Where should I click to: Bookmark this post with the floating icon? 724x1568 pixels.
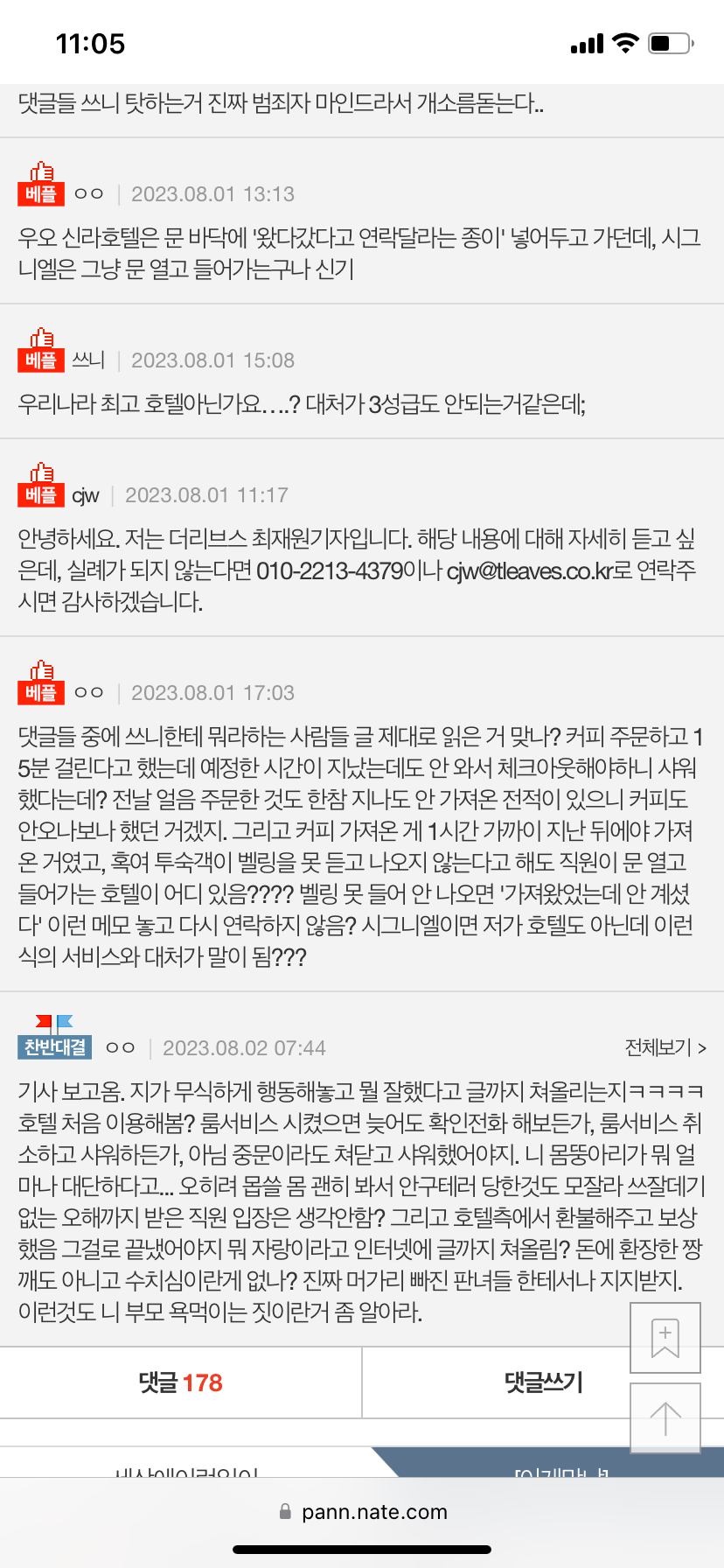(x=665, y=1338)
